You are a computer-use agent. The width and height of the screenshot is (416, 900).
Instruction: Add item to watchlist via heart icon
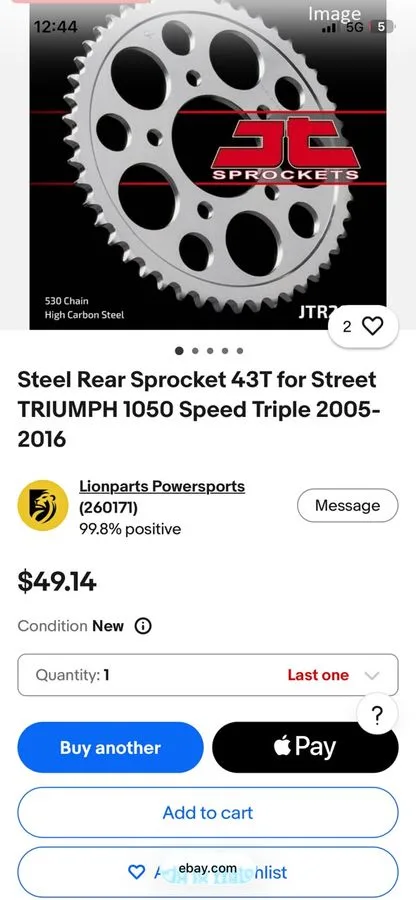tap(363, 327)
